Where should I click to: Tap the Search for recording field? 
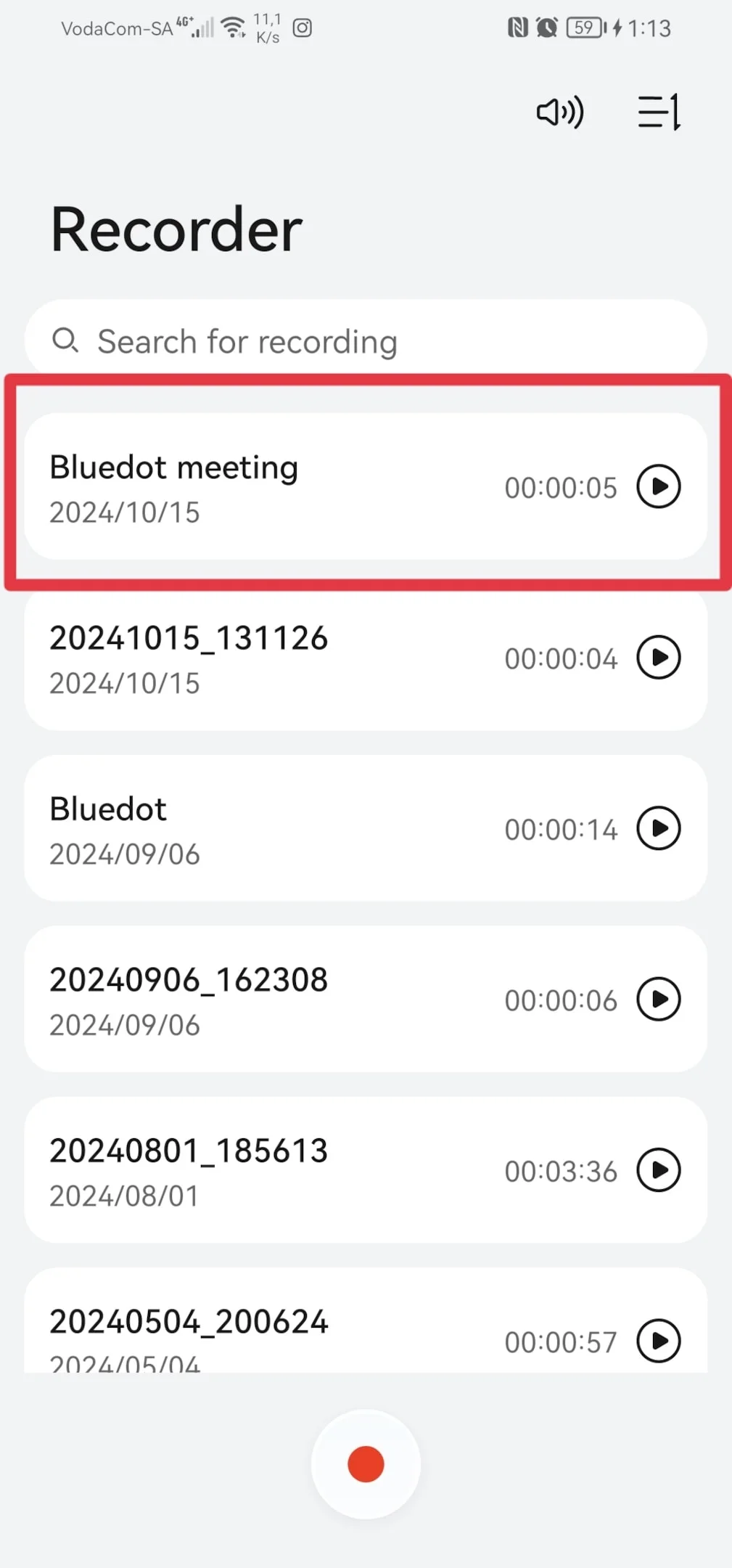[366, 341]
